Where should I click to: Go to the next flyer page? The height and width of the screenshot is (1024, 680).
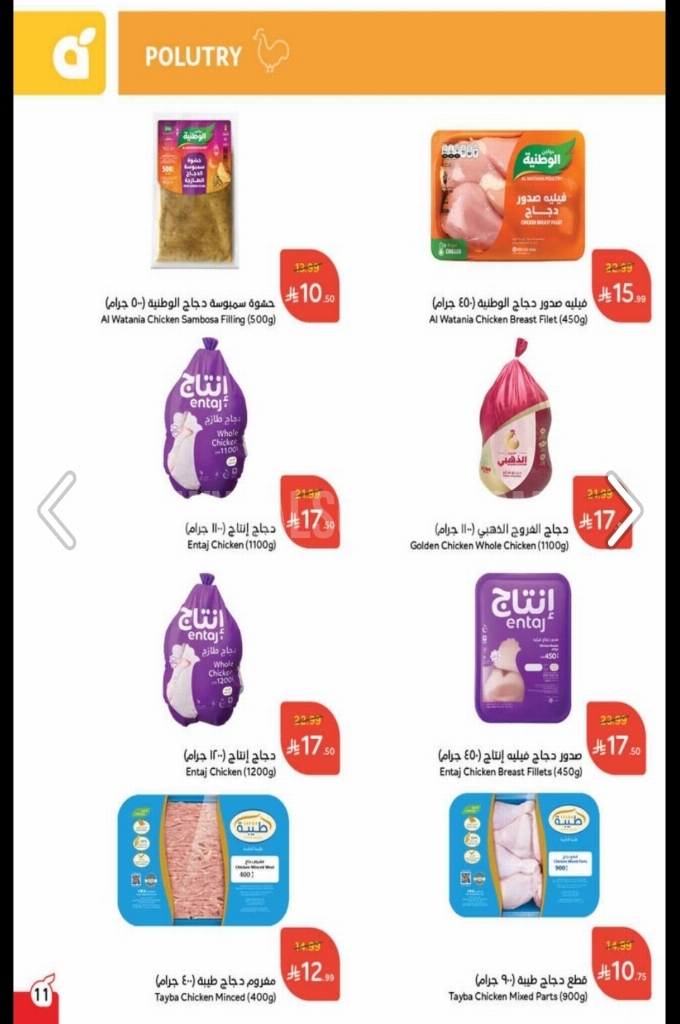click(622, 510)
